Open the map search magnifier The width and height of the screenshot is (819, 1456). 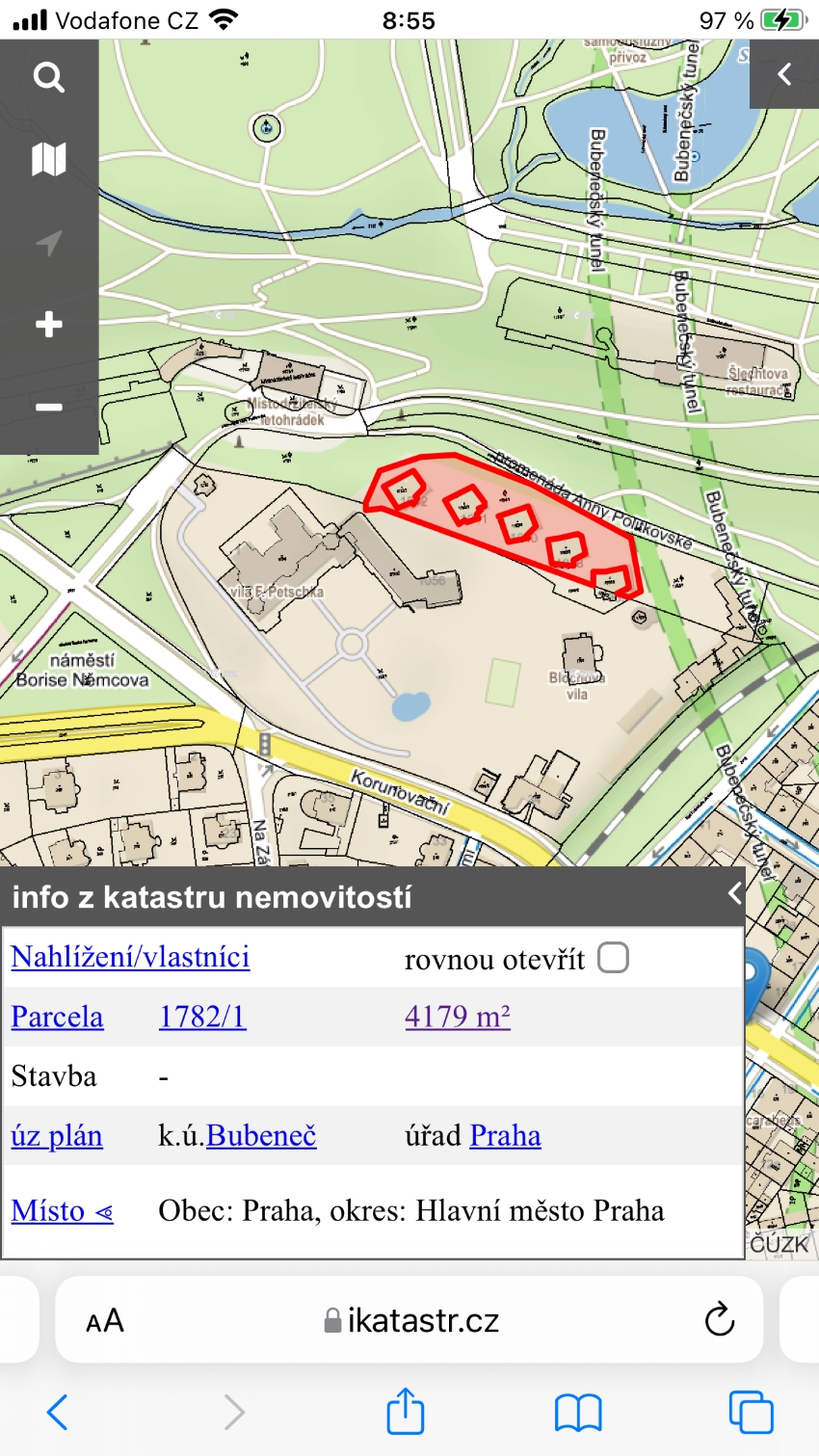[48, 76]
